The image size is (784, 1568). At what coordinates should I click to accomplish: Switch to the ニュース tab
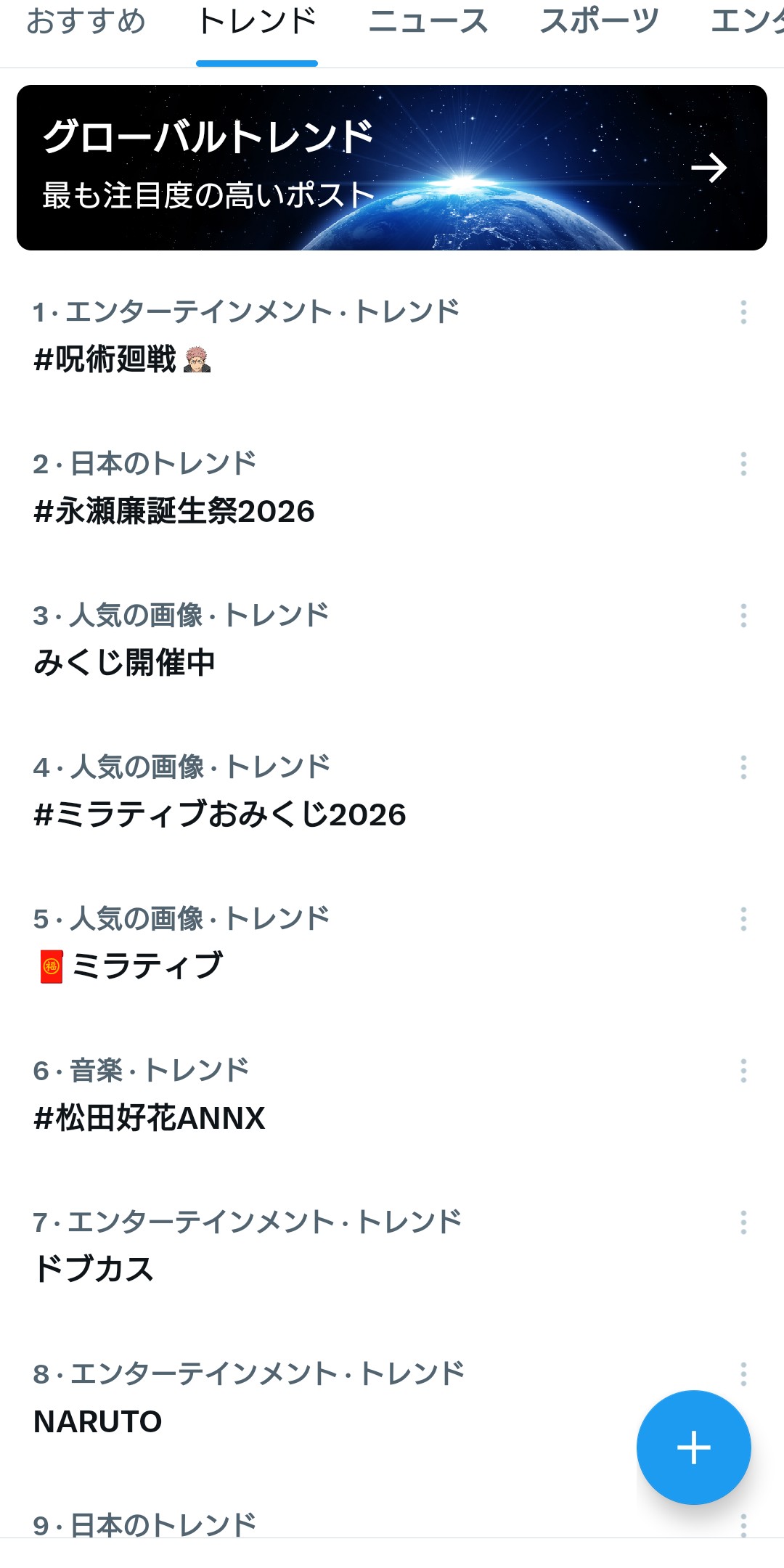pyautogui.click(x=428, y=22)
